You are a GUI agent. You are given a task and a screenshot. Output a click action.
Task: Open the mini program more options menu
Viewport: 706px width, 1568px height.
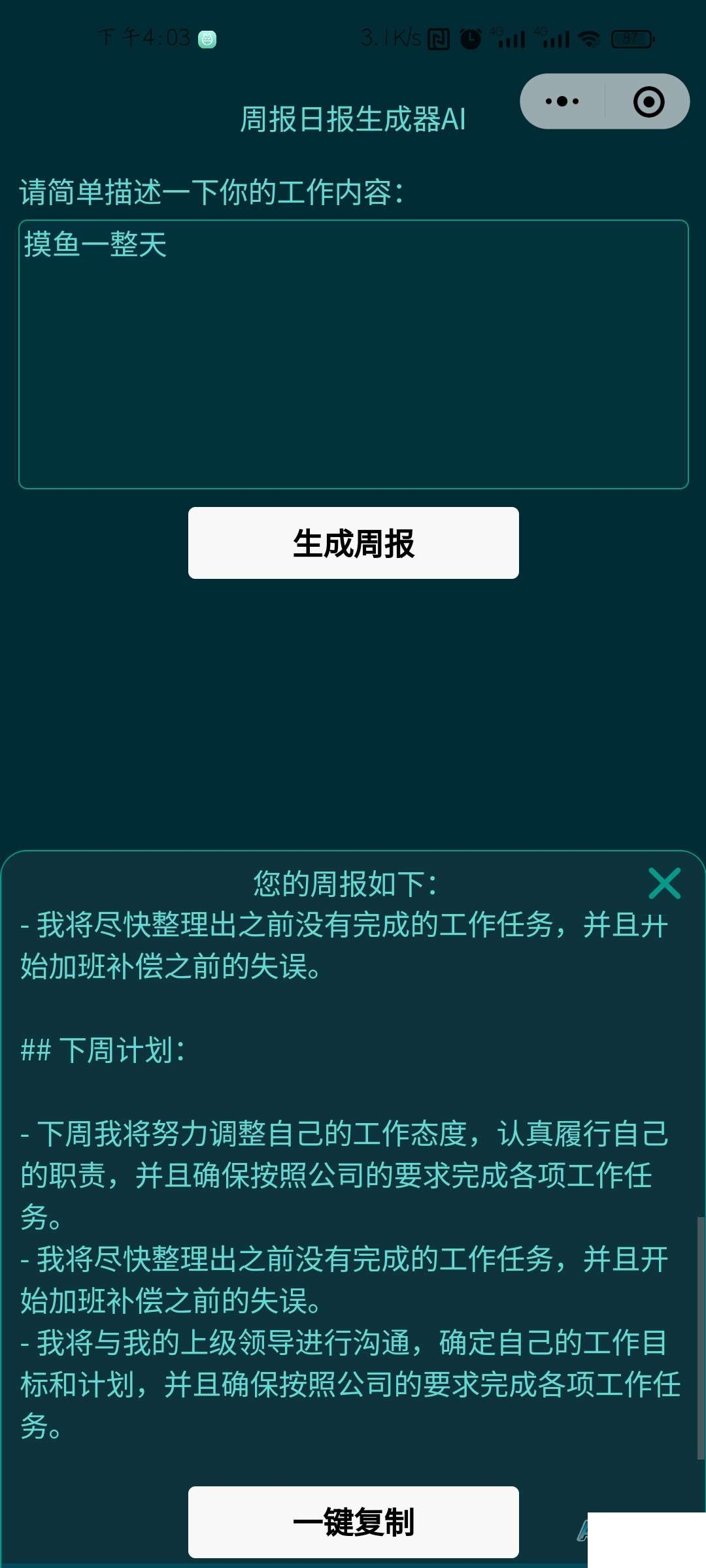tap(562, 101)
